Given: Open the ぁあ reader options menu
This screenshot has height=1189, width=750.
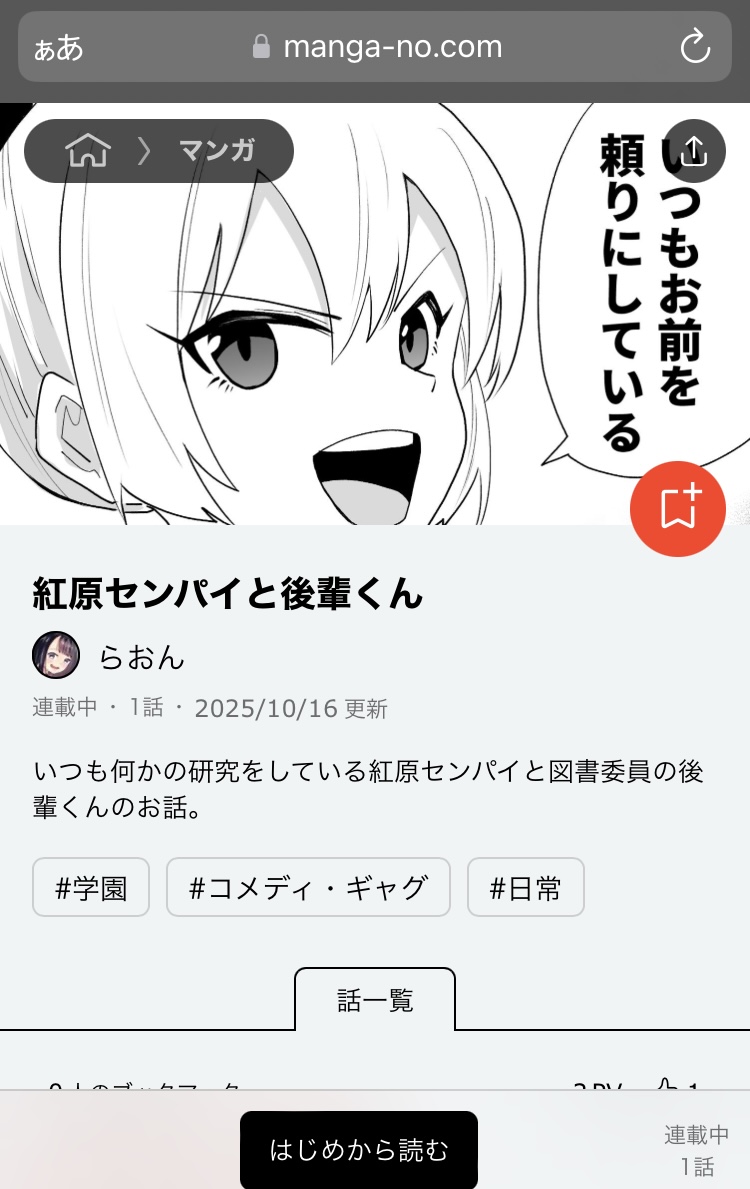Looking at the screenshot, I should (x=58, y=47).
